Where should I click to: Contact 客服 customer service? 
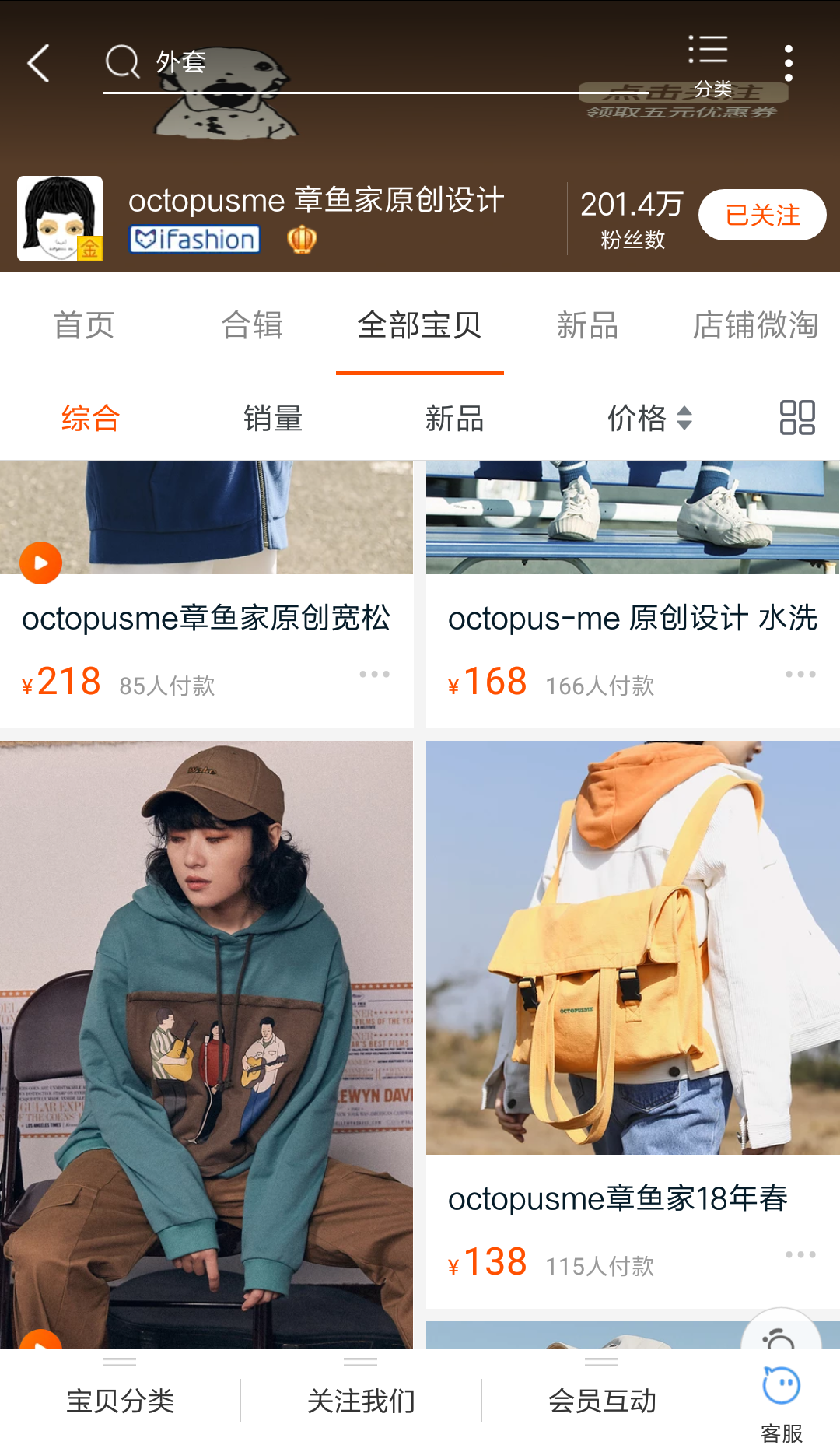tap(781, 1402)
